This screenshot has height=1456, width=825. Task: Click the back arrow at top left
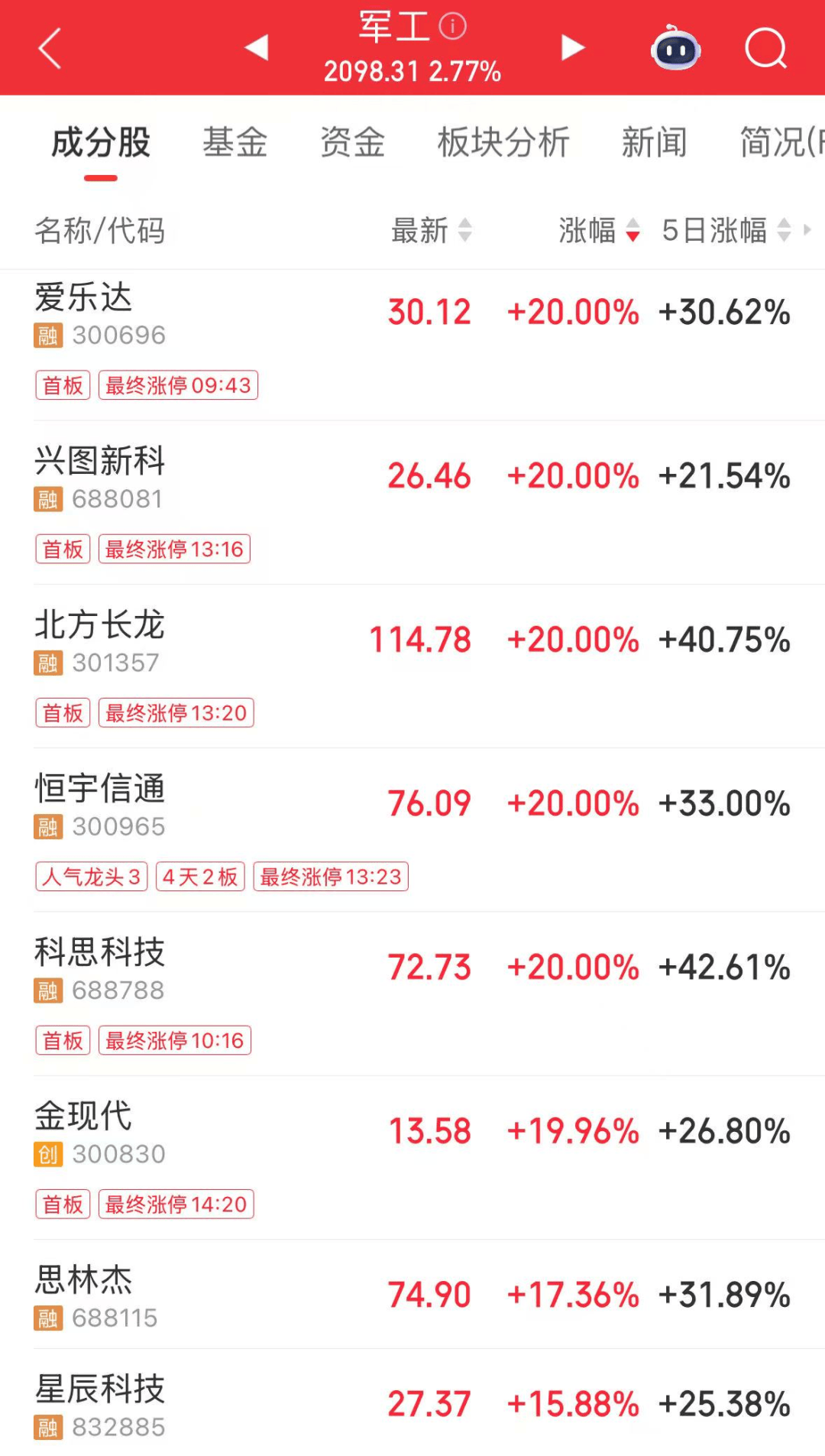click(47, 47)
